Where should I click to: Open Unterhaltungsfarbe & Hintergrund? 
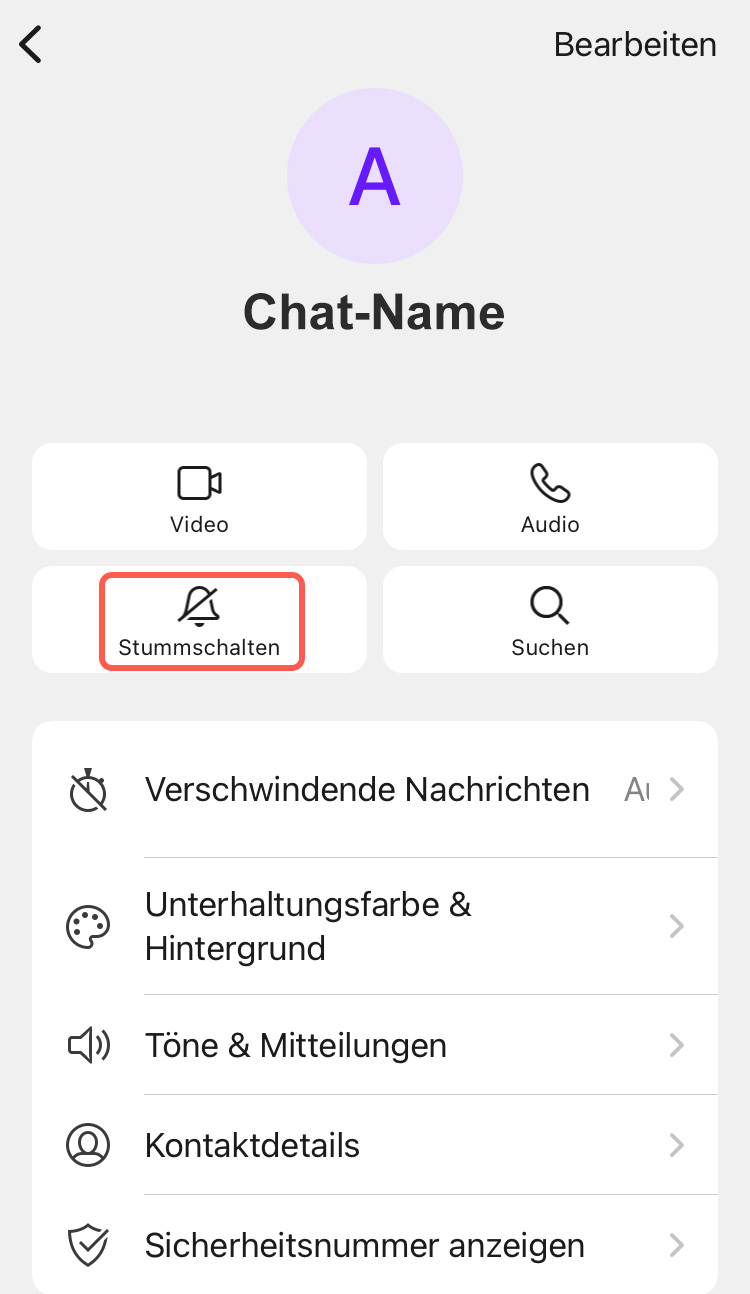pyautogui.click(x=375, y=926)
